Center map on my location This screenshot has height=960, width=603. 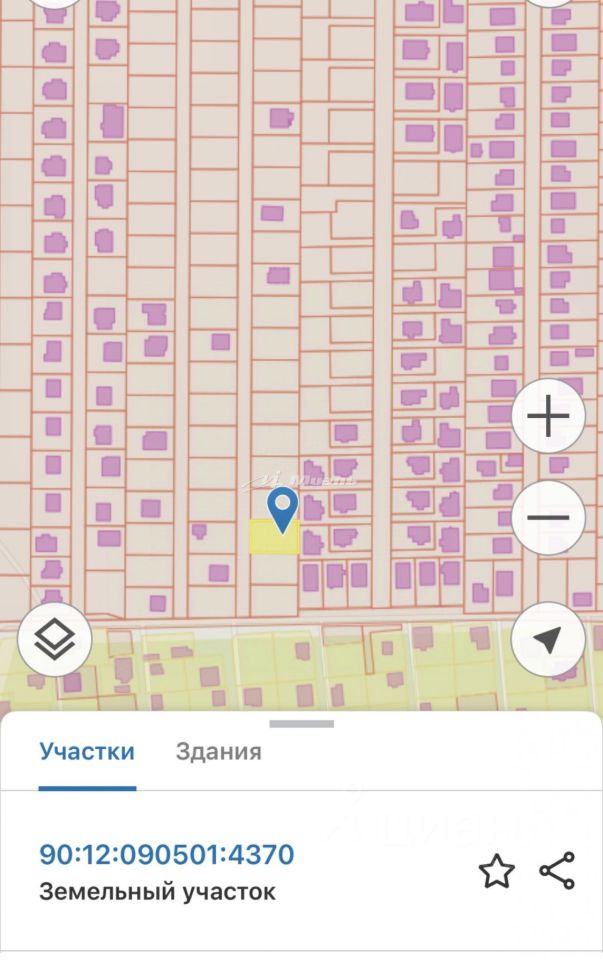(548, 640)
